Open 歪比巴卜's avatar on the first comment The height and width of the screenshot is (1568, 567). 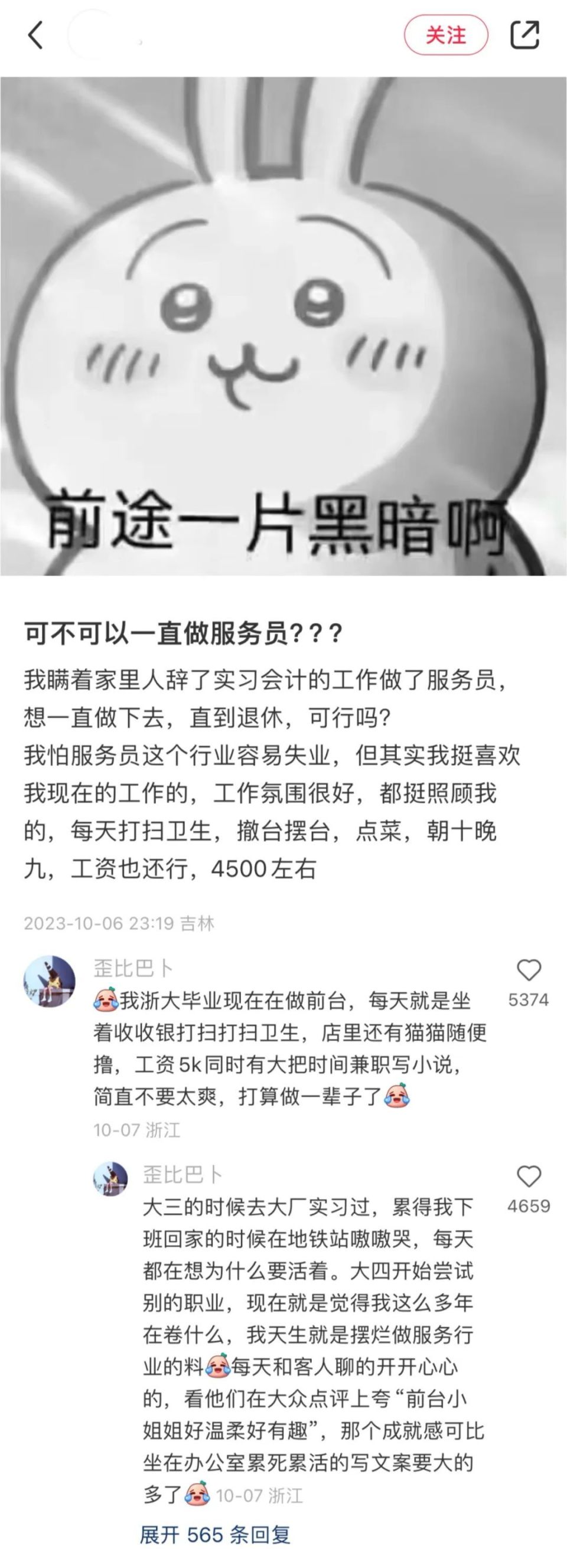[x=50, y=981]
